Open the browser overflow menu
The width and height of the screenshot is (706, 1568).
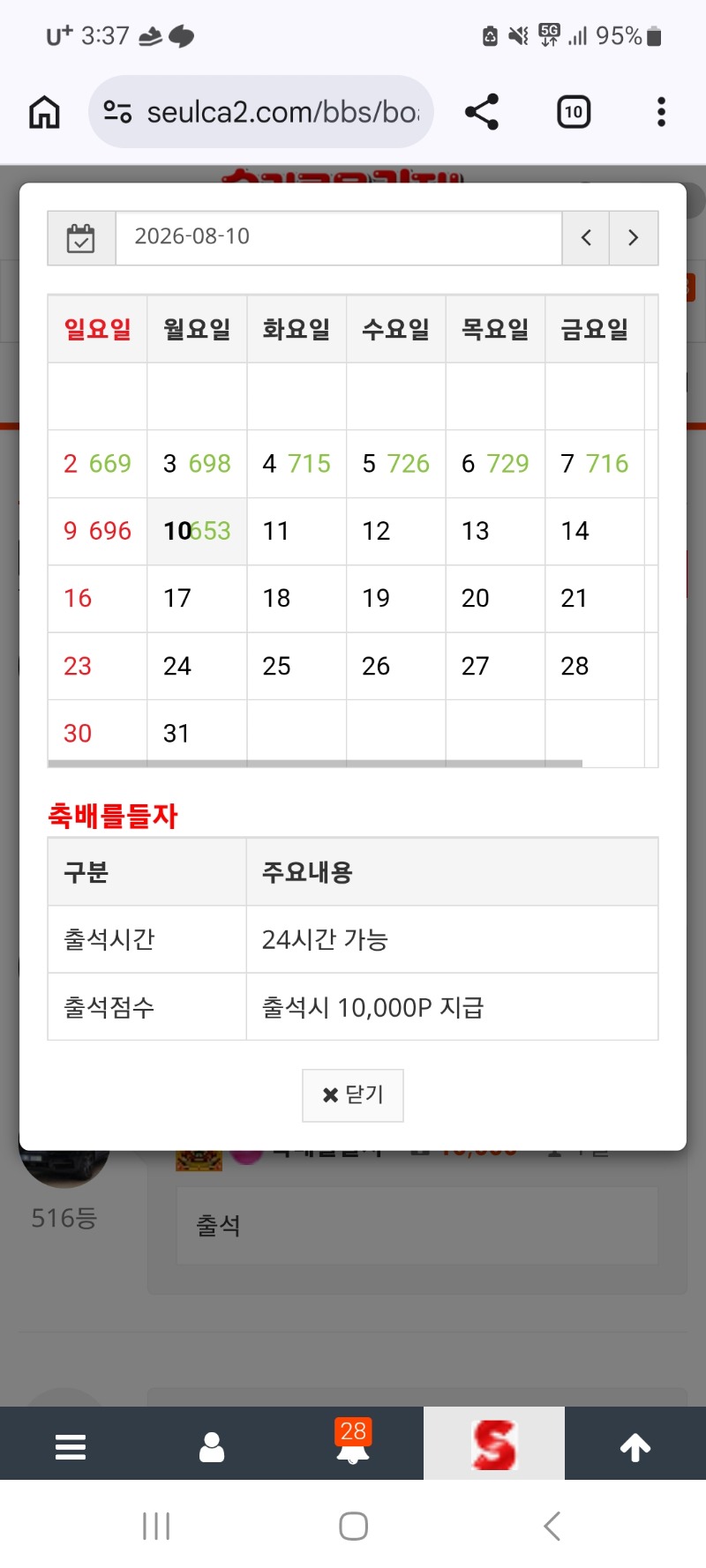[x=661, y=112]
